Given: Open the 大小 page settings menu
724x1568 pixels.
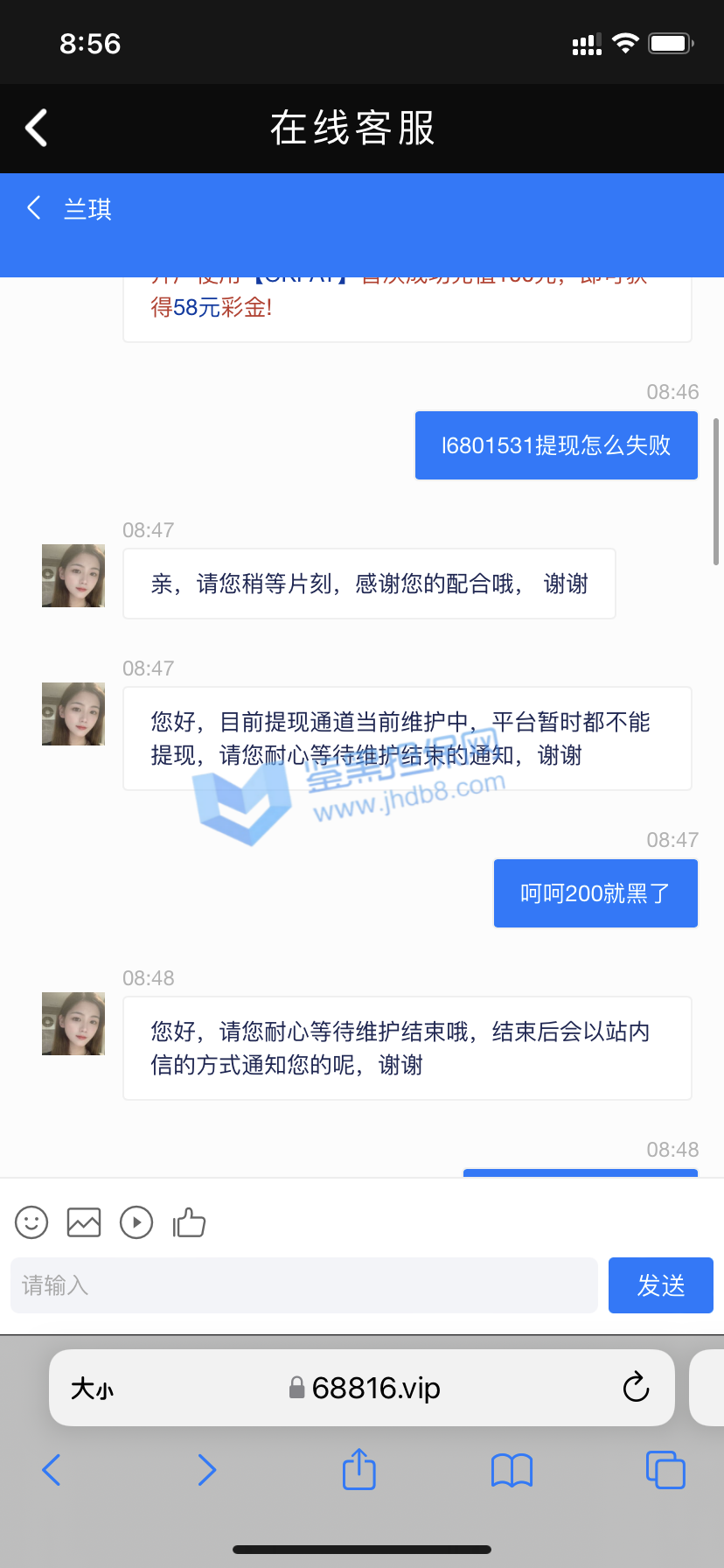Looking at the screenshot, I should 93,1389.
